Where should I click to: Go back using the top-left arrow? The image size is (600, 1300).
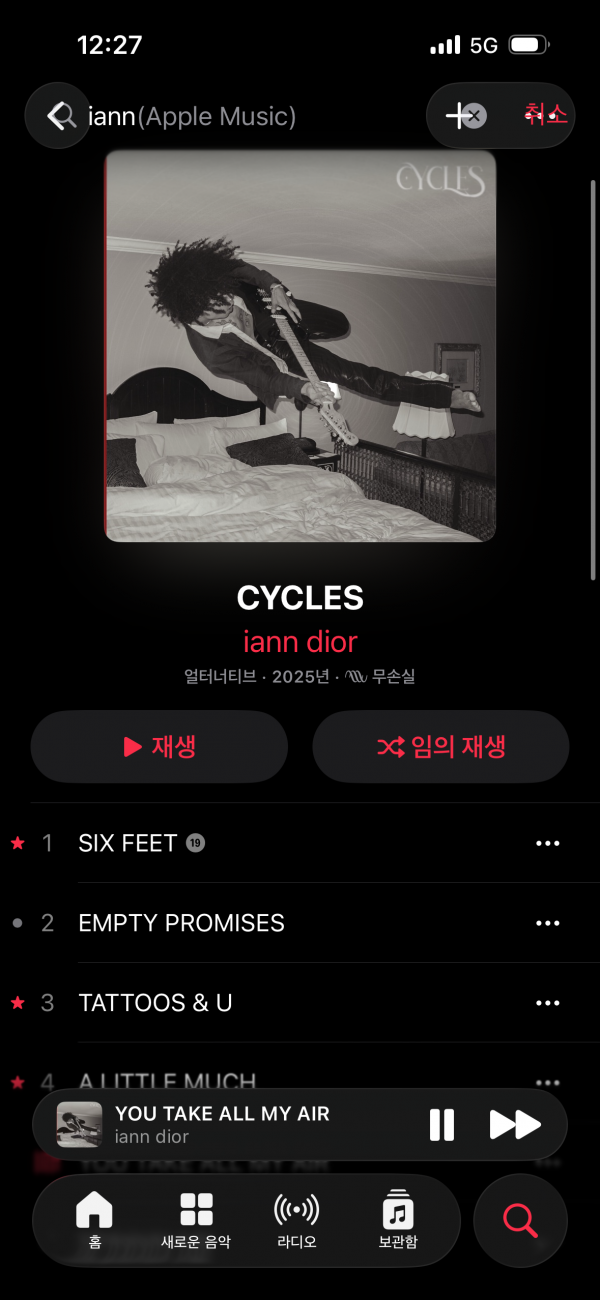[57, 116]
